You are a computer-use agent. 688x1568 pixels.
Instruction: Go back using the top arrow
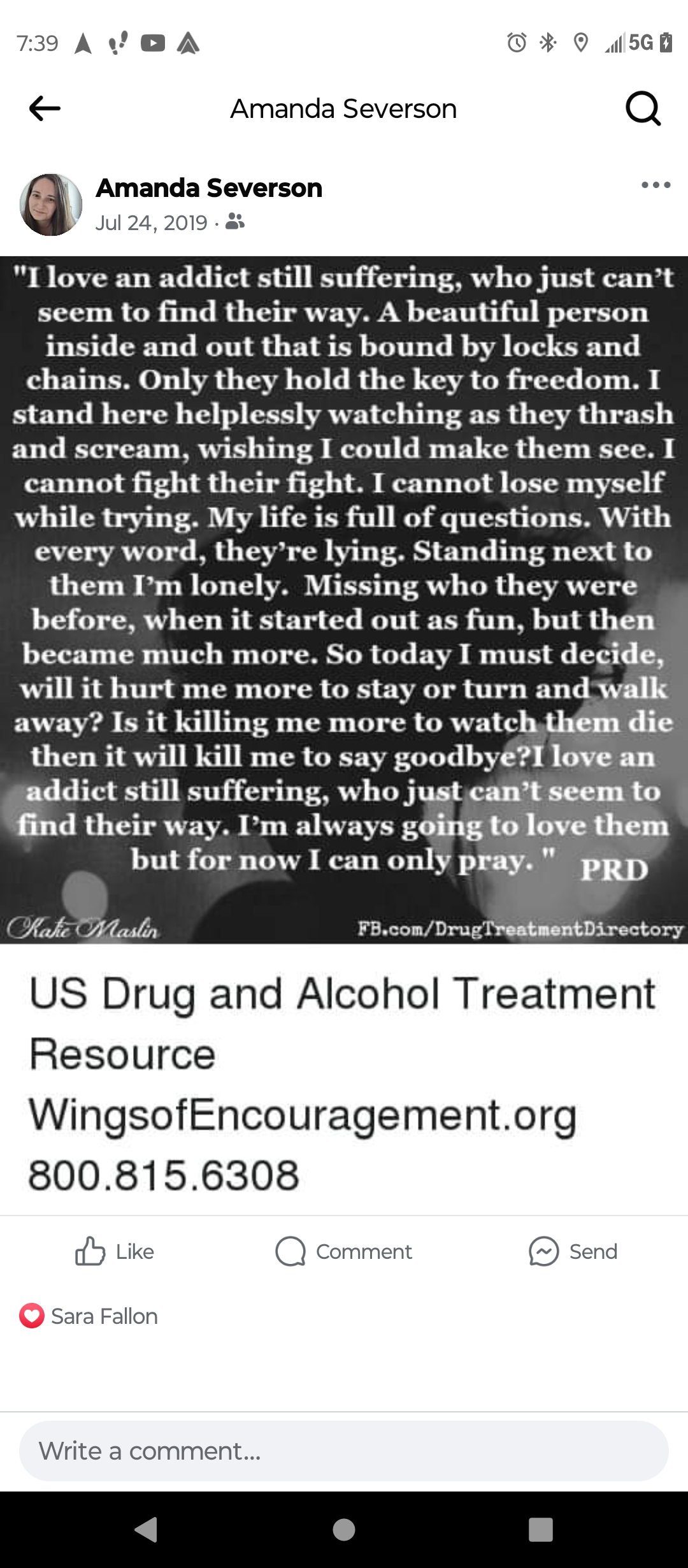[45, 108]
